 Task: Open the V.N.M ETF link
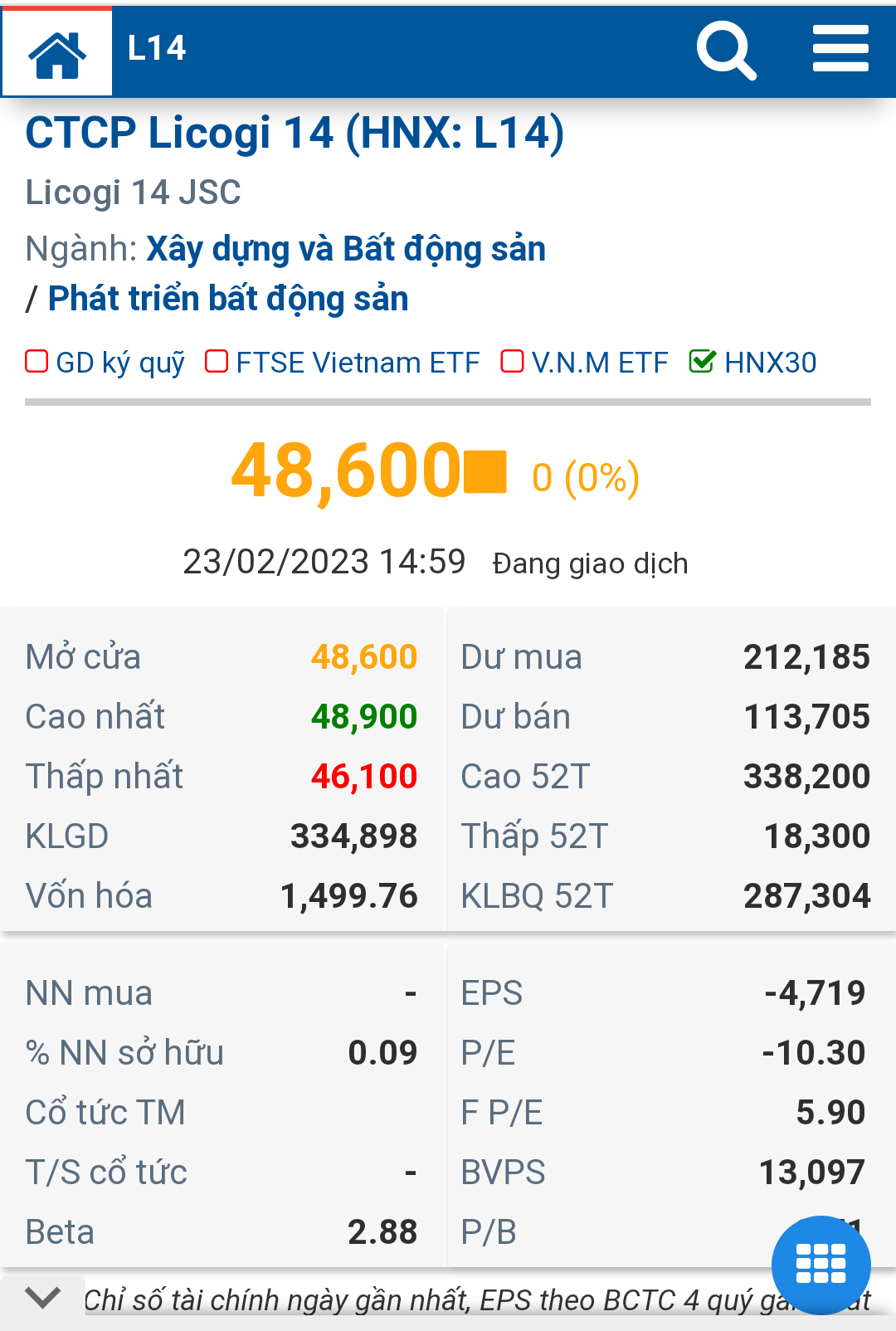599,363
